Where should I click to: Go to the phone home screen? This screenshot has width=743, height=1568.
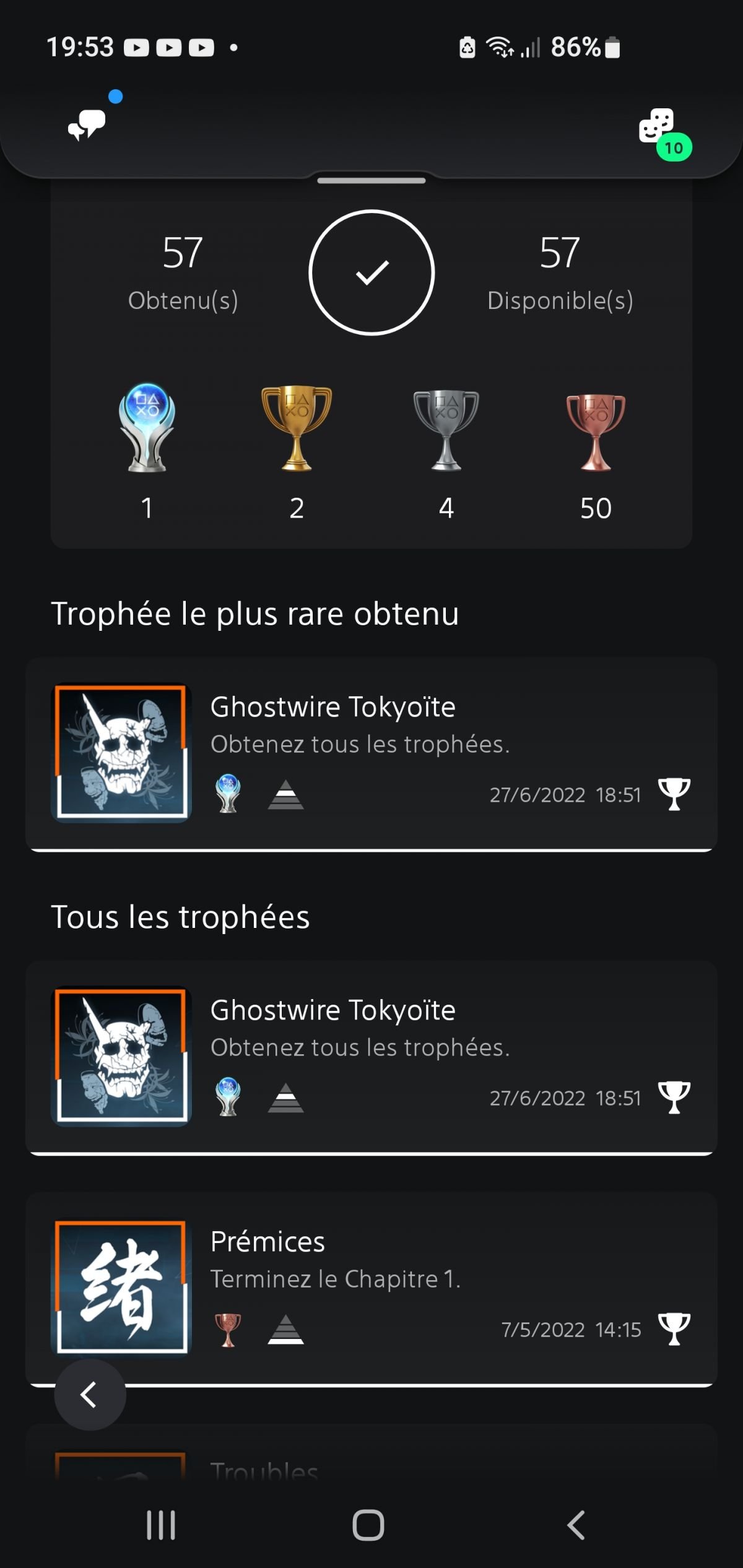coord(368,1525)
